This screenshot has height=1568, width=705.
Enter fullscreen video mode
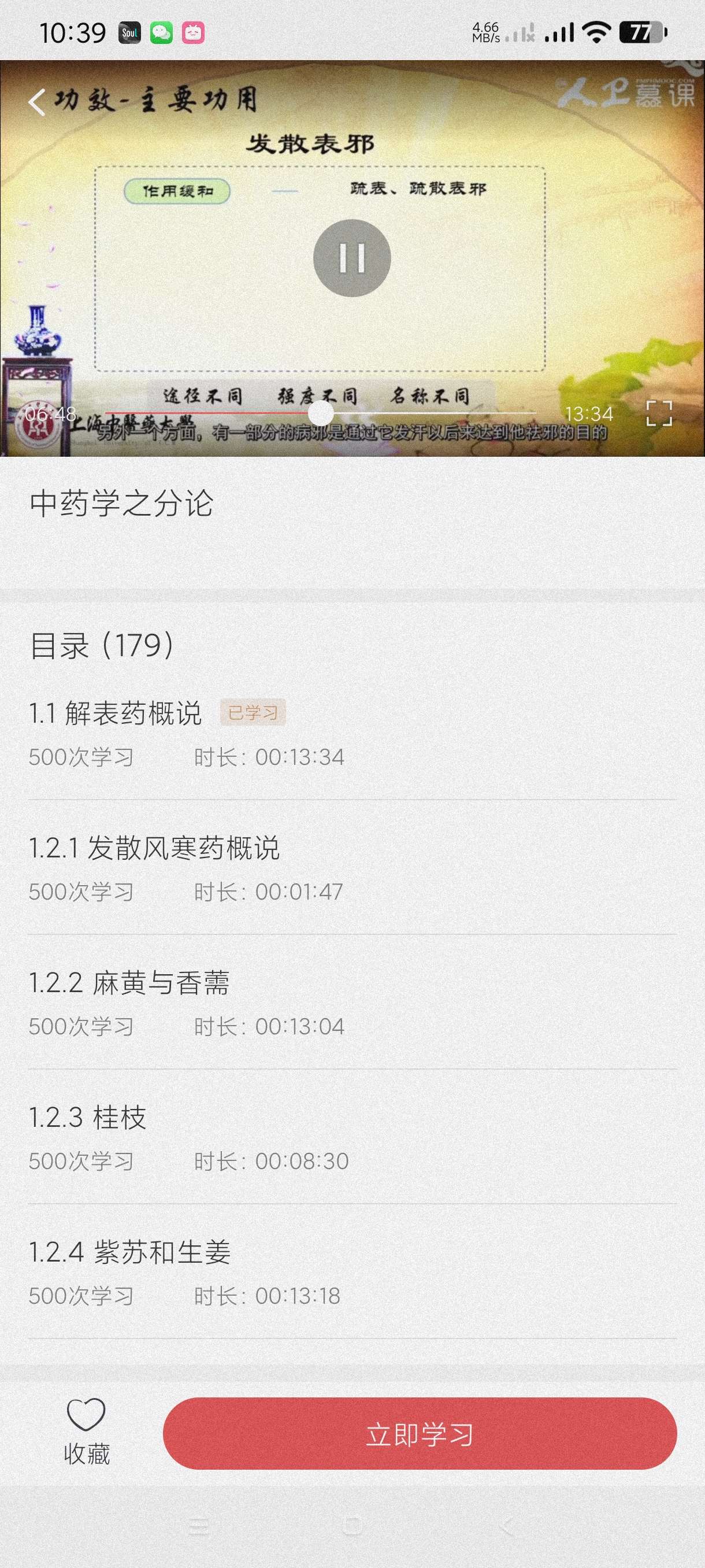click(x=659, y=413)
